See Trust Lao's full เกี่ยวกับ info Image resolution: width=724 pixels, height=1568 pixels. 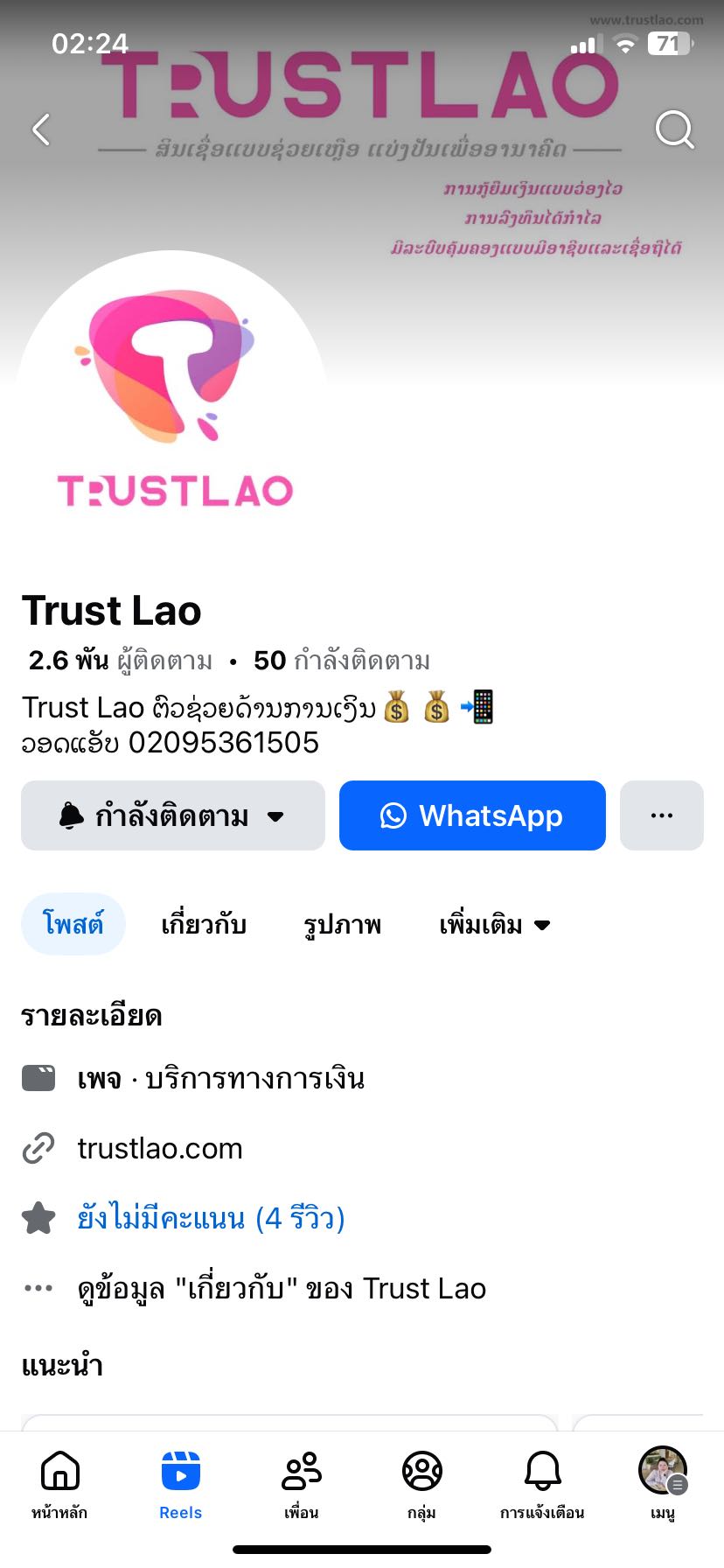click(281, 1288)
